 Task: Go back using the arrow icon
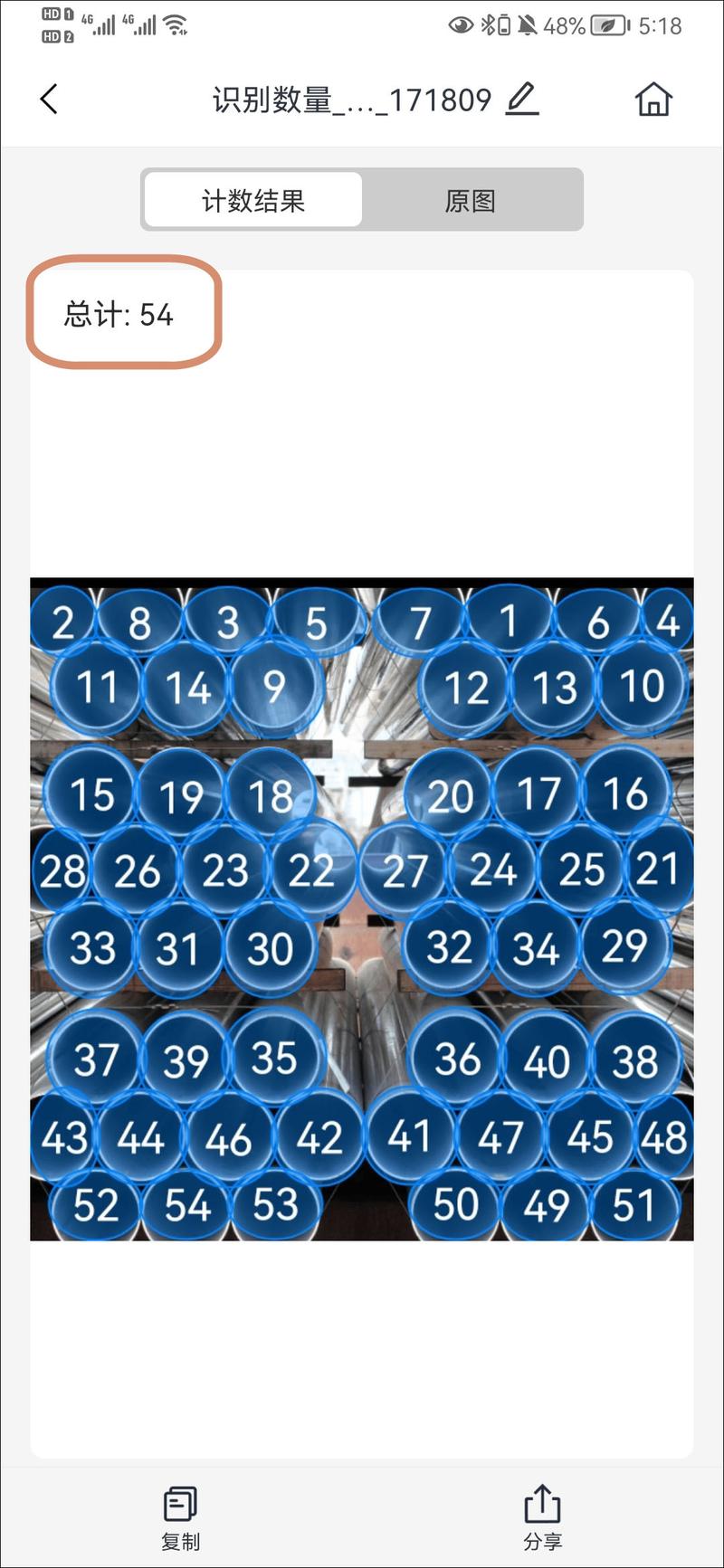point(50,100)
